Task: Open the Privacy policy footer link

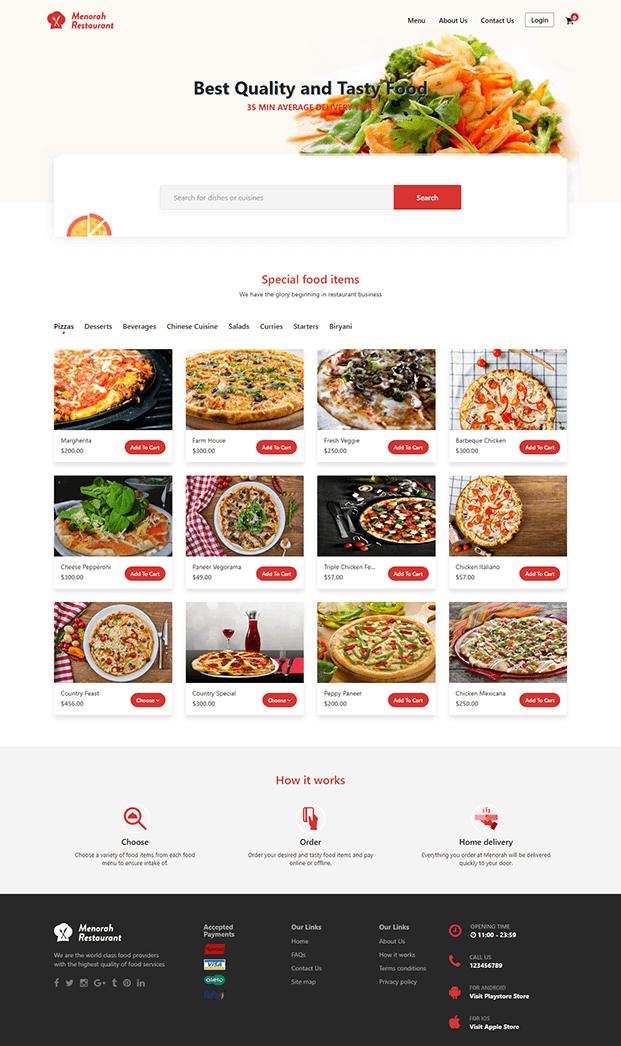Action: [398, 982]
